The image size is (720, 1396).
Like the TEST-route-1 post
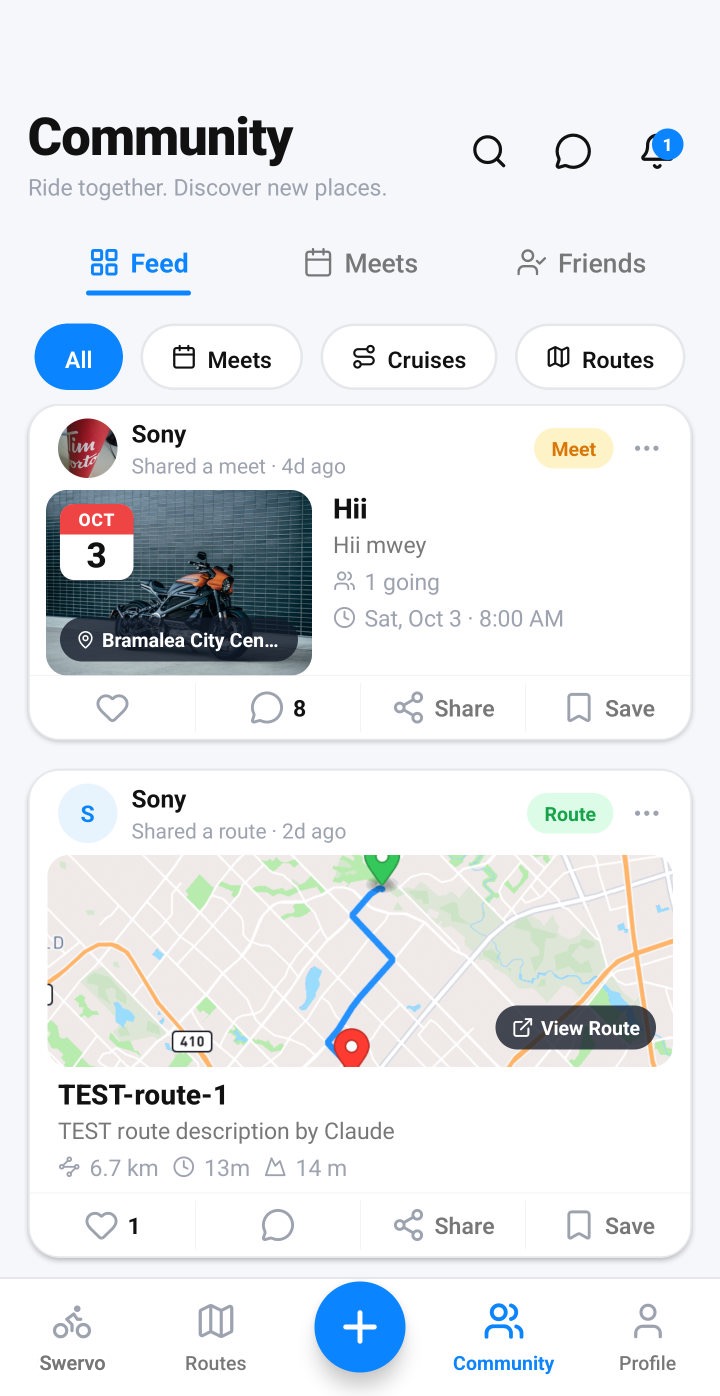pos(113,1226)
